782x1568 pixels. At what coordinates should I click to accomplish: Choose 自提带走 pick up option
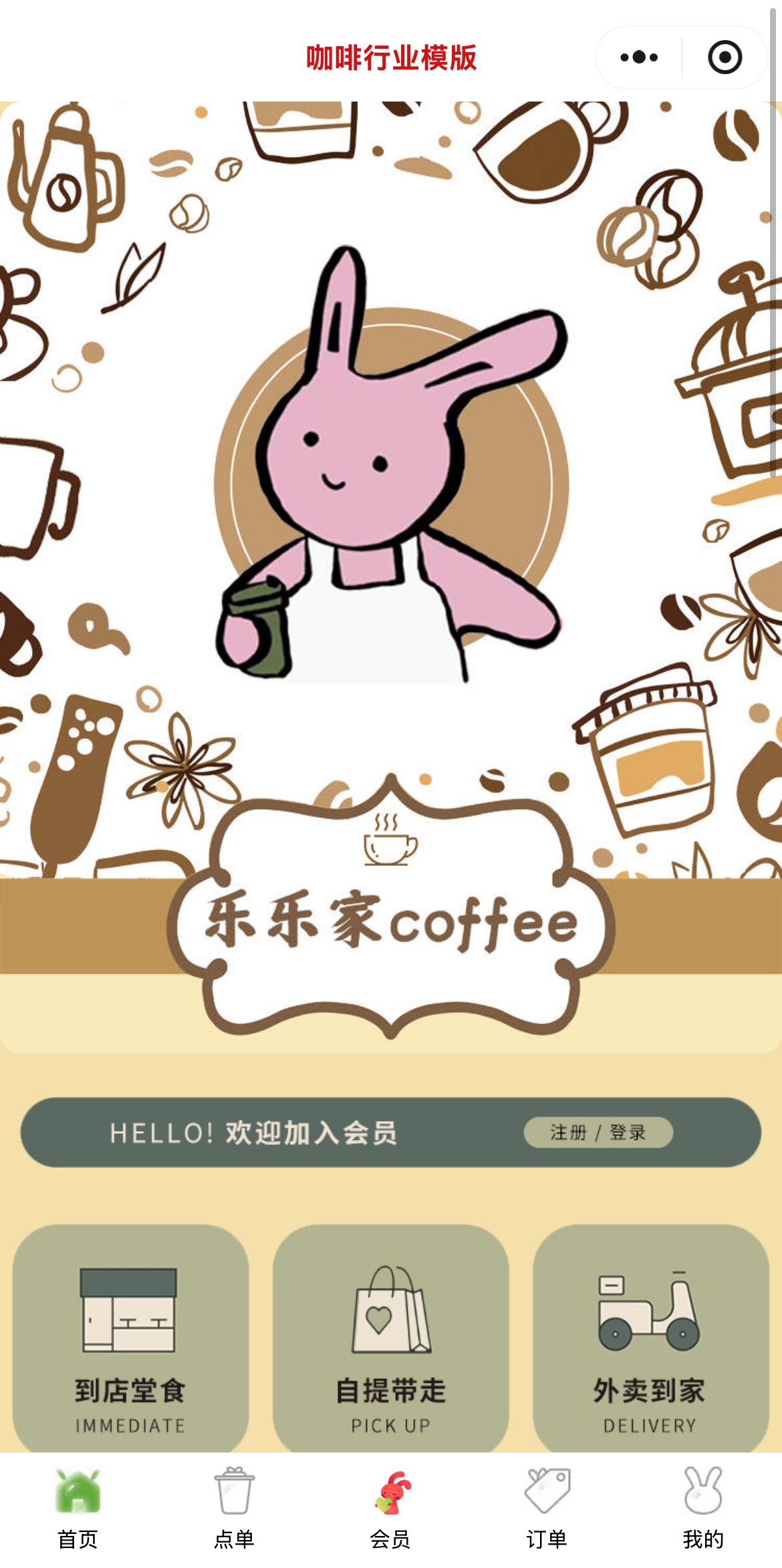point(391,1338)
